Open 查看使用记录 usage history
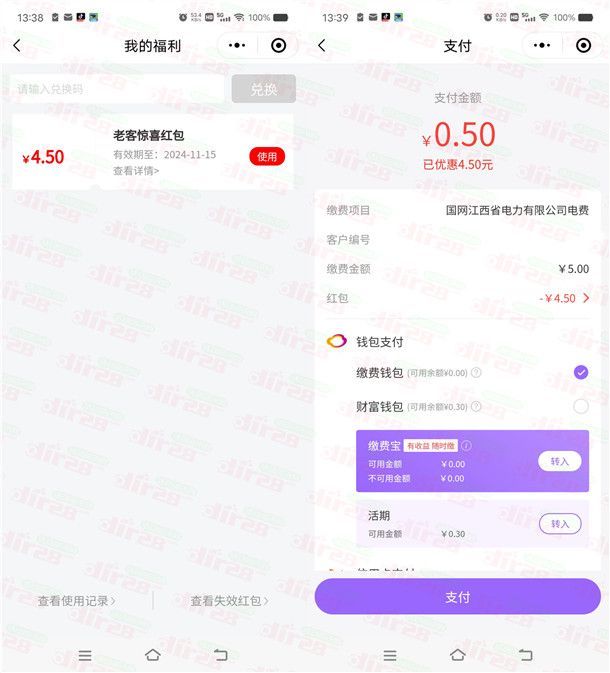Screen dimensions: 610x673 tap(77, 601)
